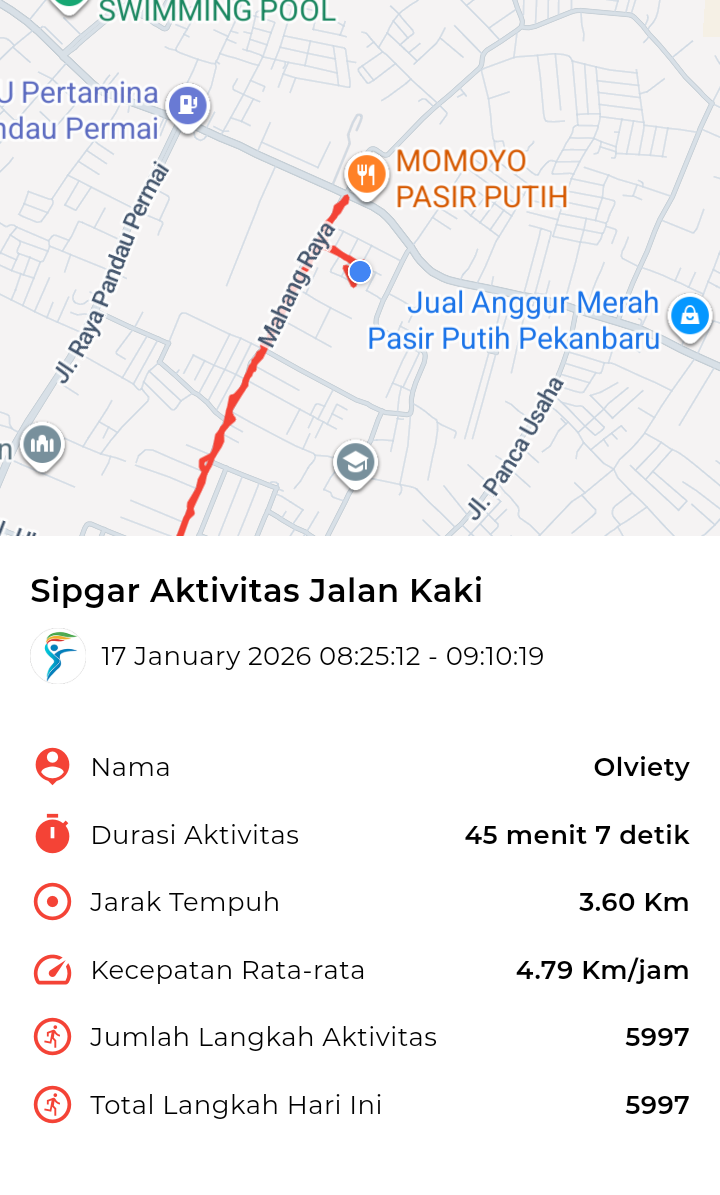Tap the Jual Anggur Merah shop marker
The width and height of the screenshot is (720, 1195).
point(689,316)
